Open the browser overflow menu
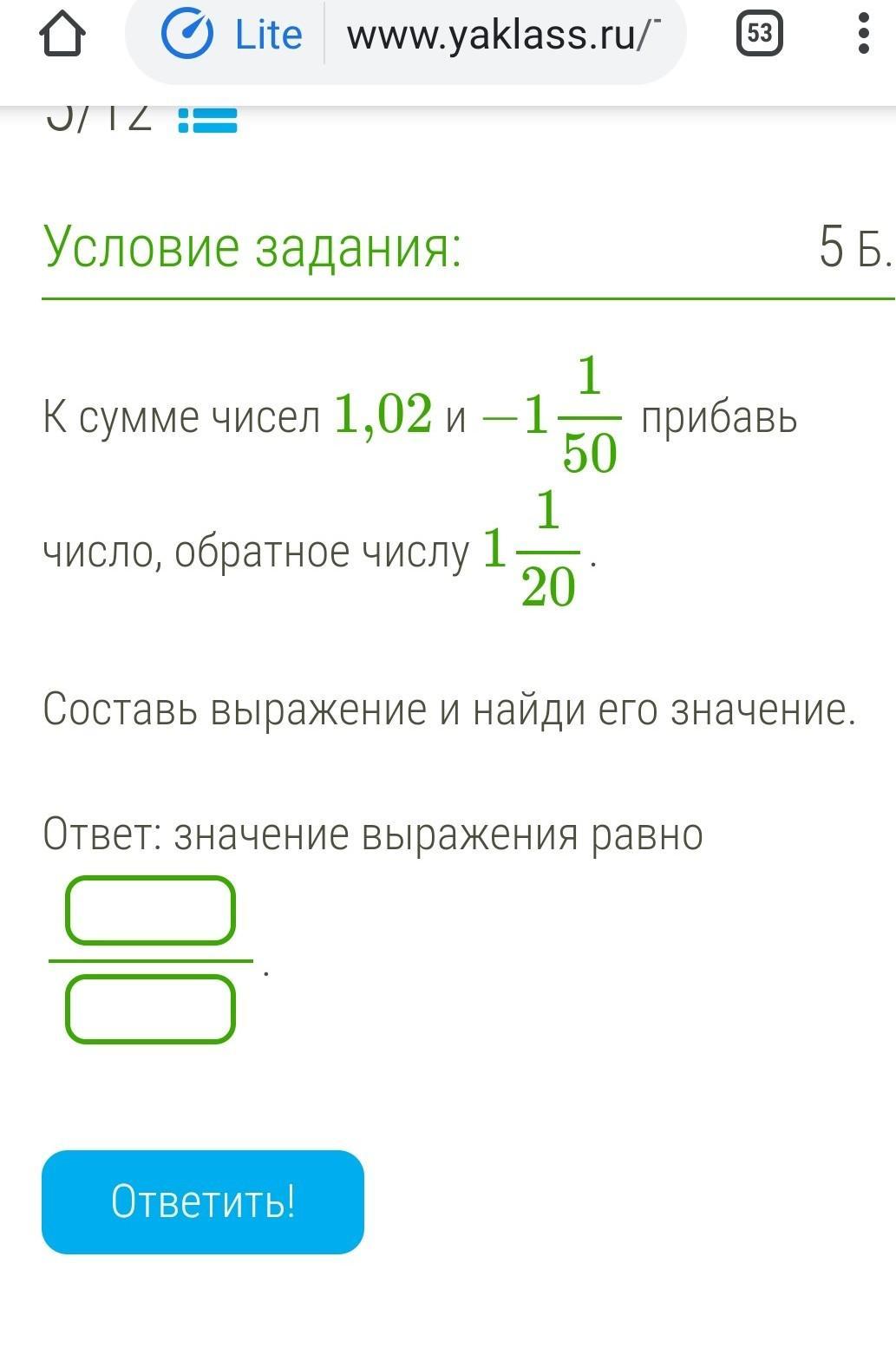896x1368 pixels. tap(863, 34)
